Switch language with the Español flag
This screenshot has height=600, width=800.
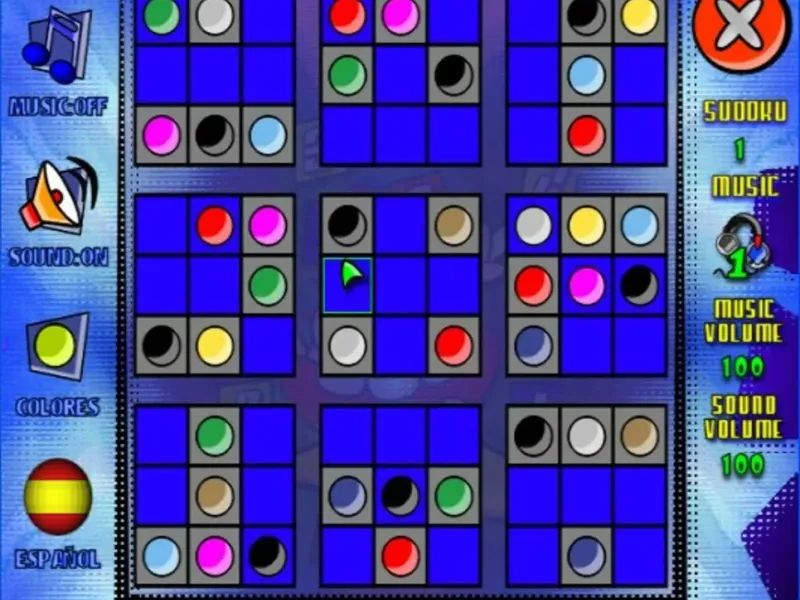click(x=57, y=497)
